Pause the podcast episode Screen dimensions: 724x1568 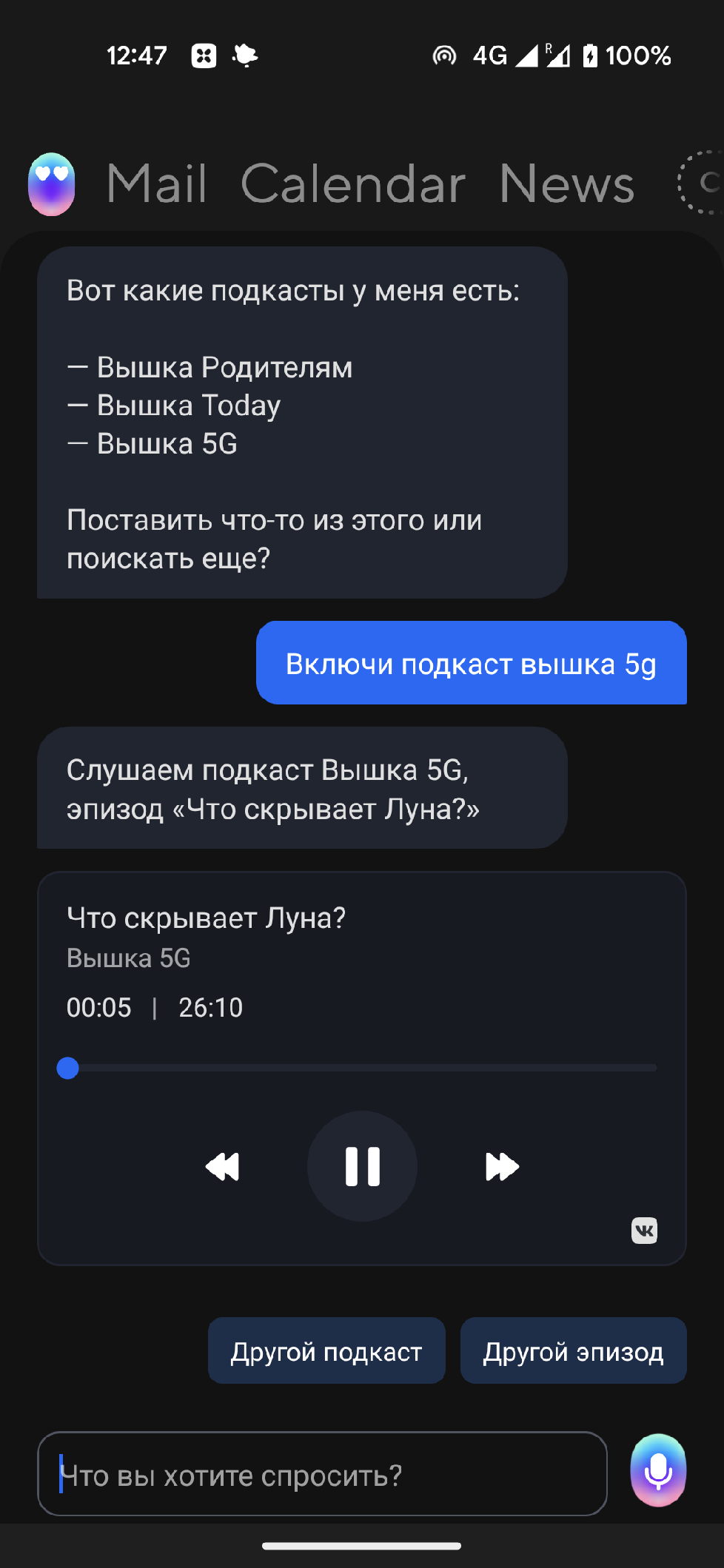[362, 1166]
